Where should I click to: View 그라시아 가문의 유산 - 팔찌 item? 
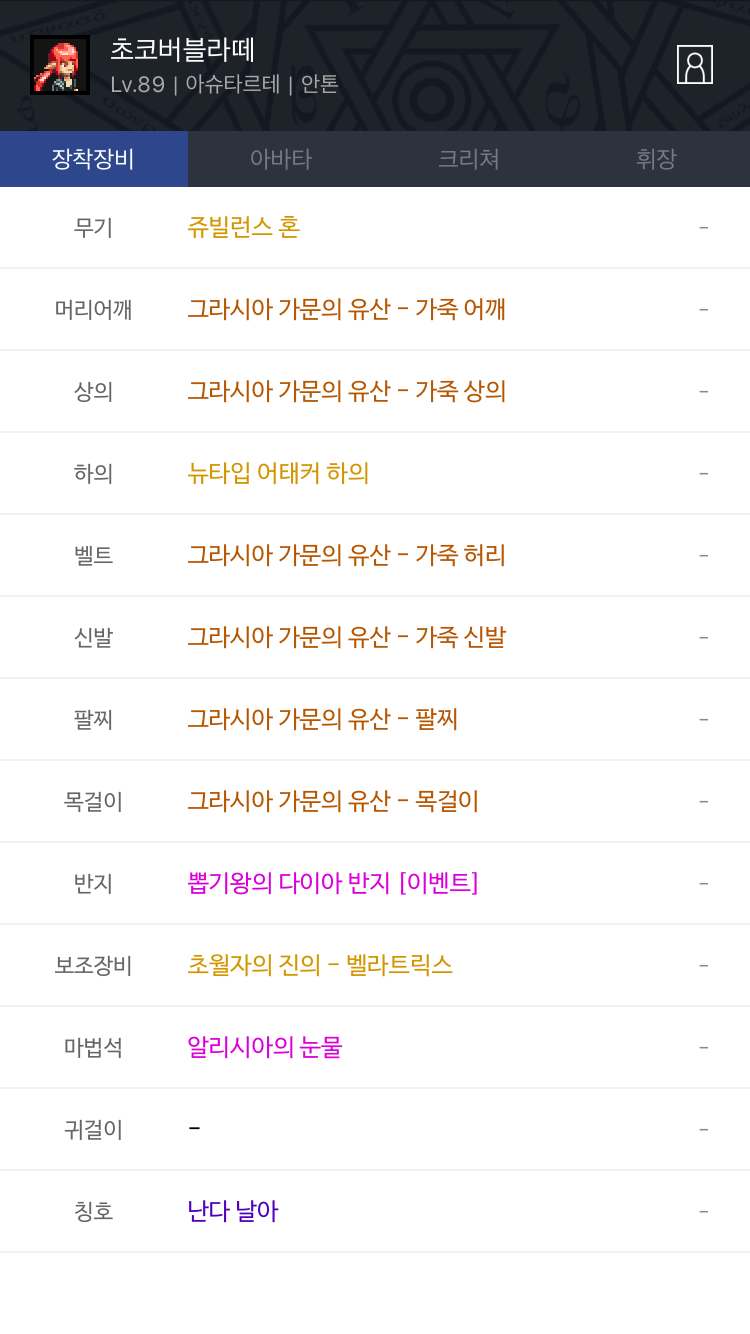pyautogui.click(x=322, y=719)
